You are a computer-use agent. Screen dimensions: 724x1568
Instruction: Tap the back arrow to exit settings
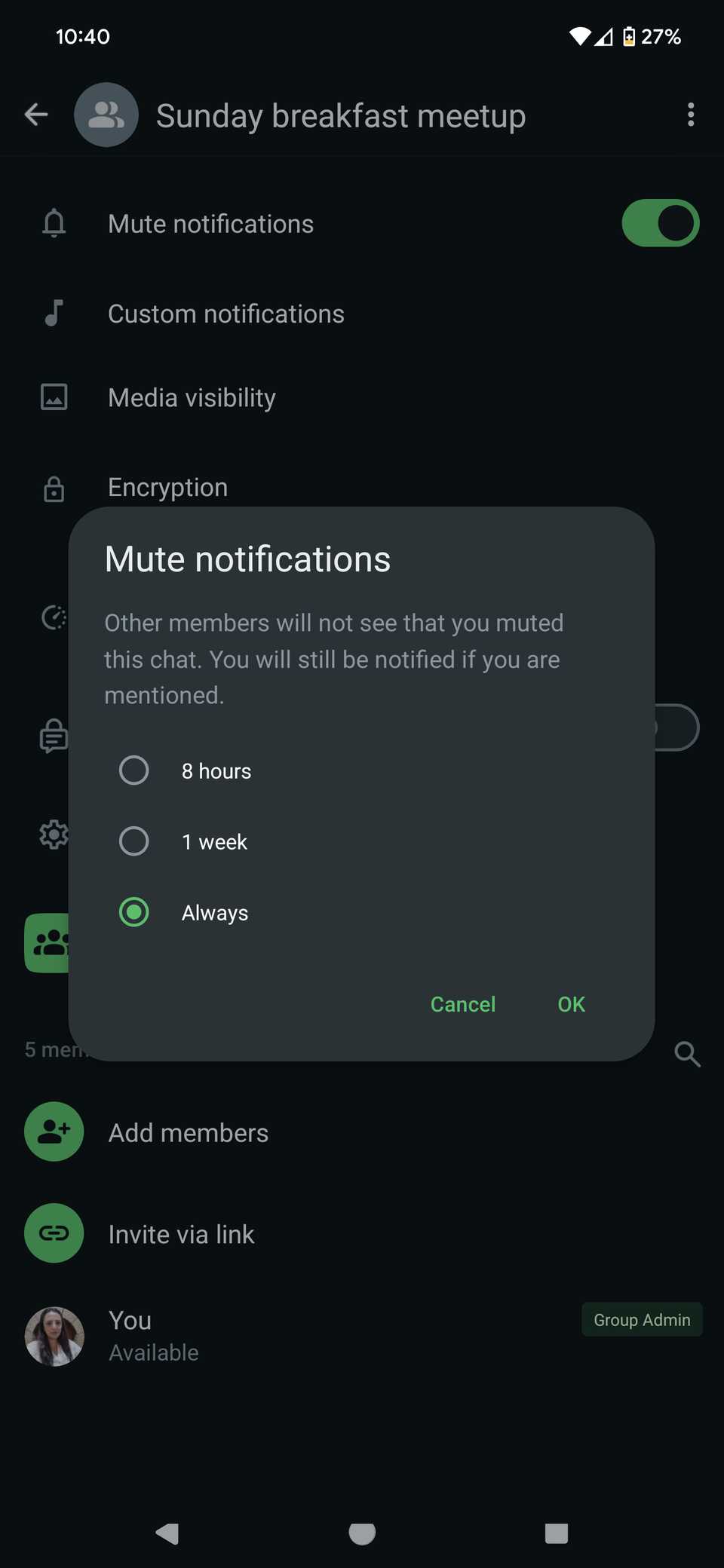[x=35, y=115]
